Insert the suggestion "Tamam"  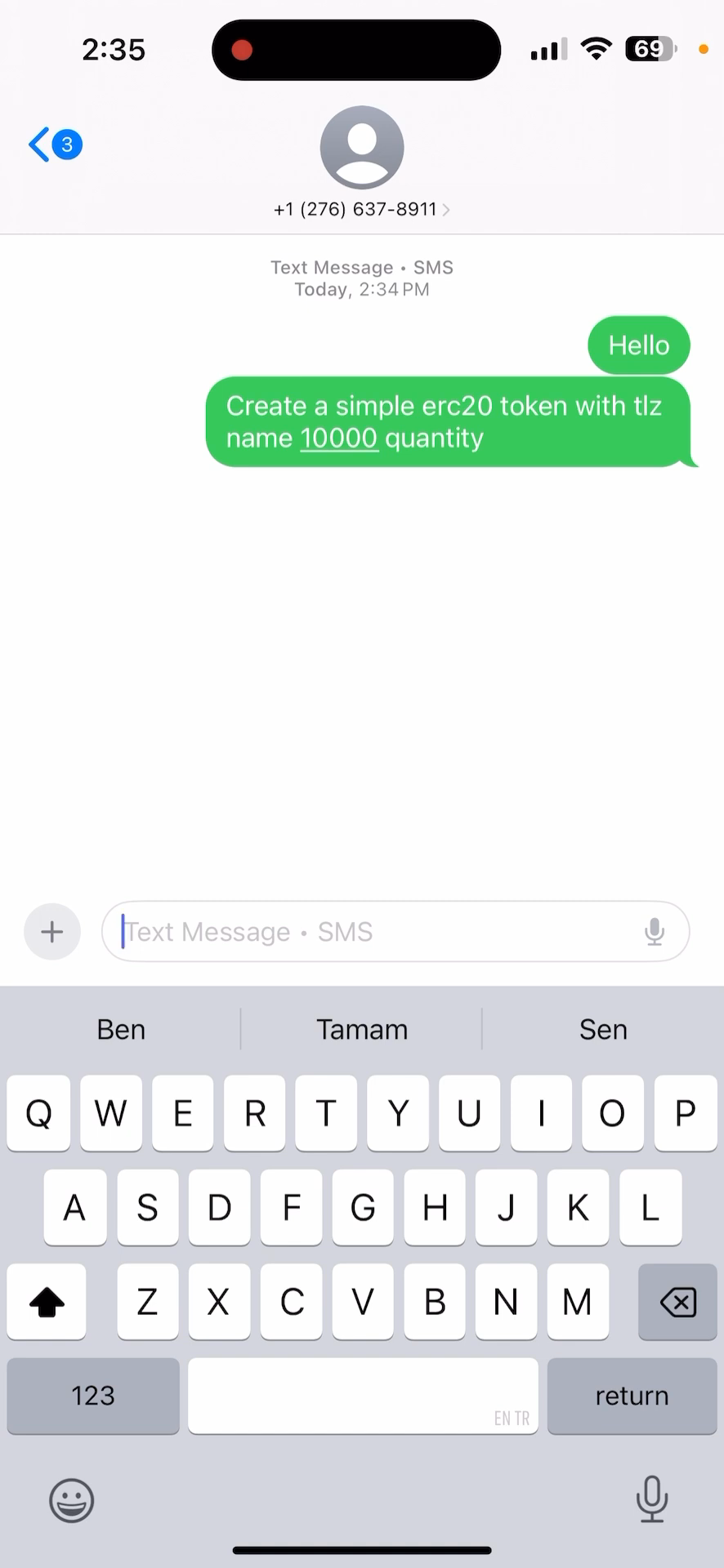(x=362, y=1029)
